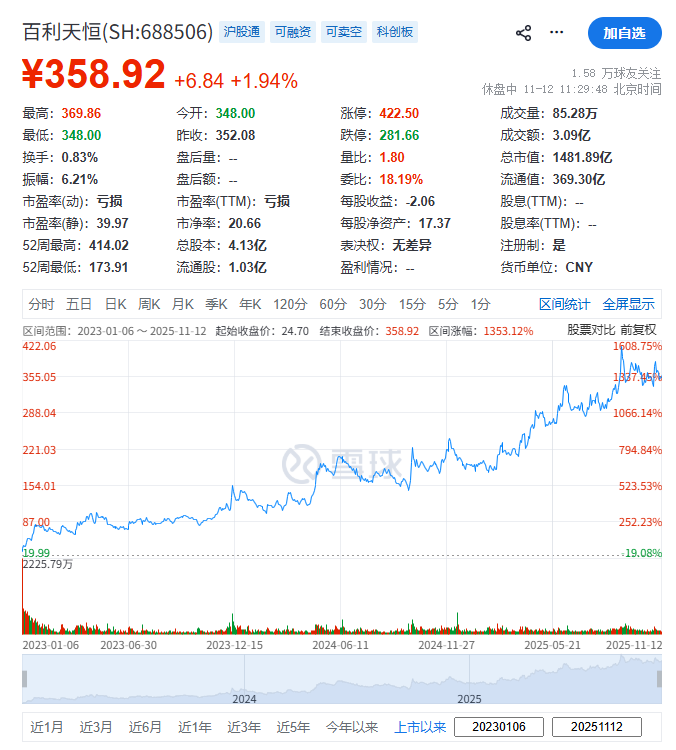Switch to the 60分 chart

point(333,304)
